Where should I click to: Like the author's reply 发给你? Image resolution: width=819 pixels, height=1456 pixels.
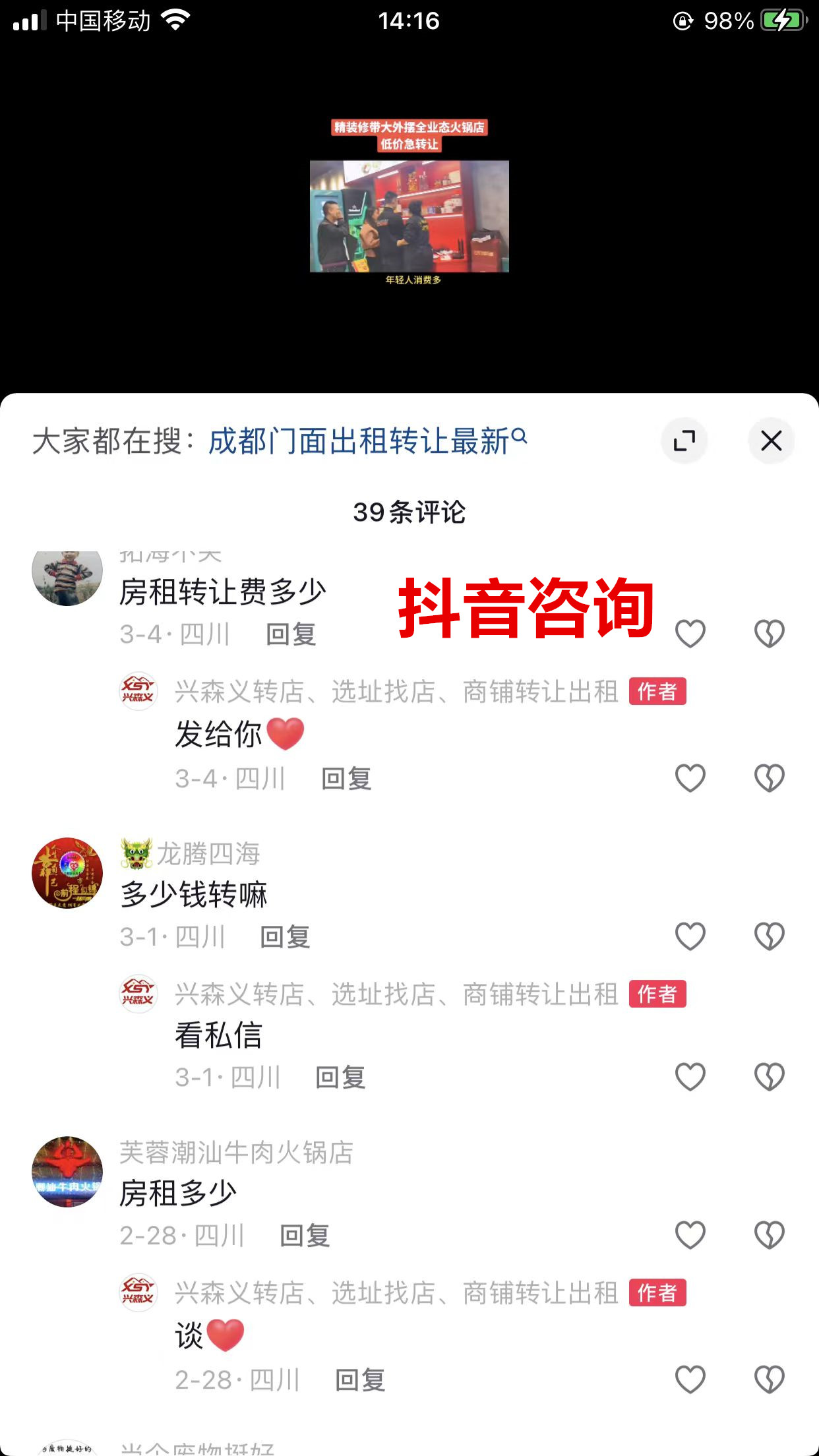point(690,778)
